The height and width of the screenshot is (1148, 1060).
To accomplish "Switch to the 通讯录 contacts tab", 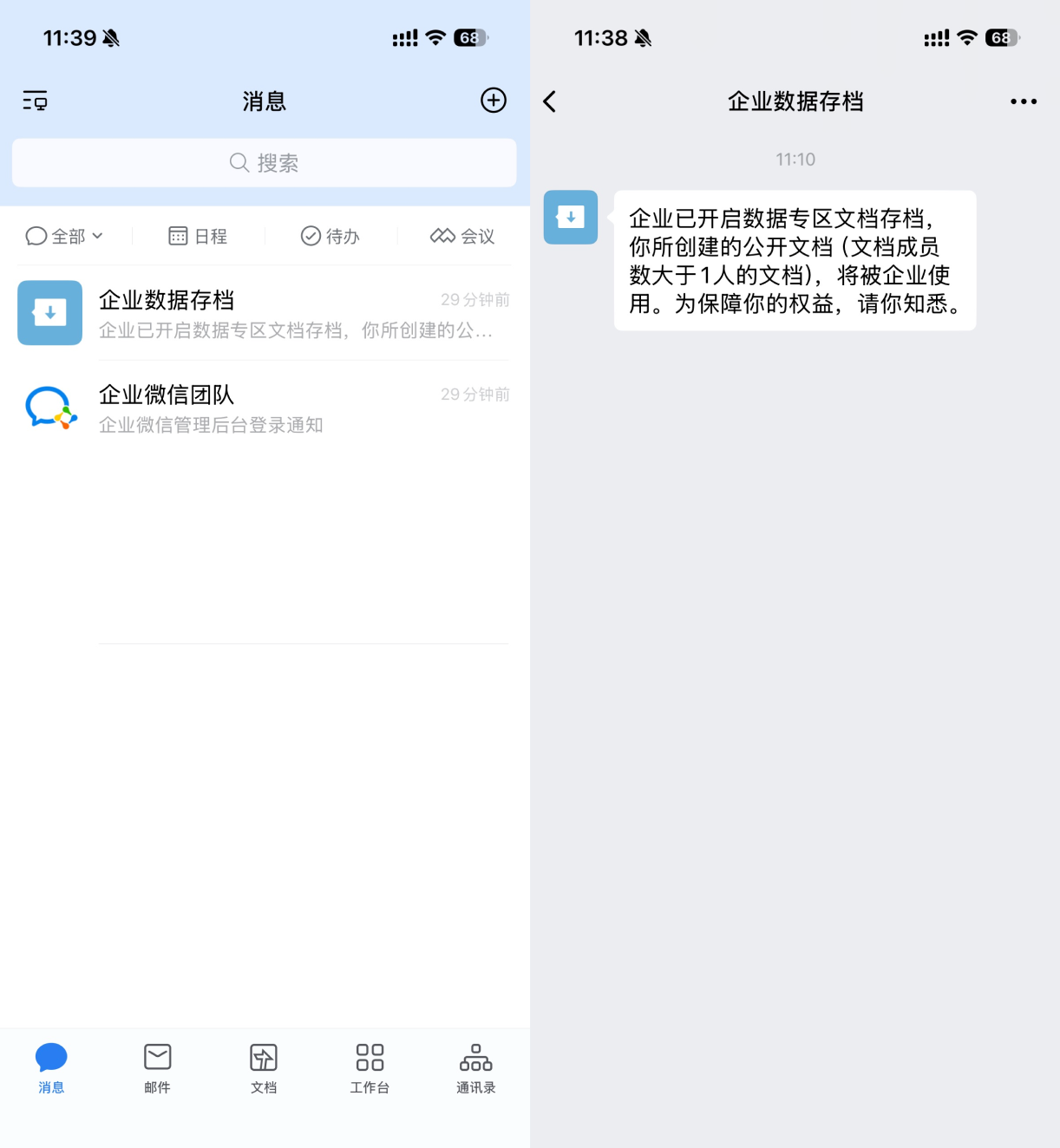I will pos(476,1068).
